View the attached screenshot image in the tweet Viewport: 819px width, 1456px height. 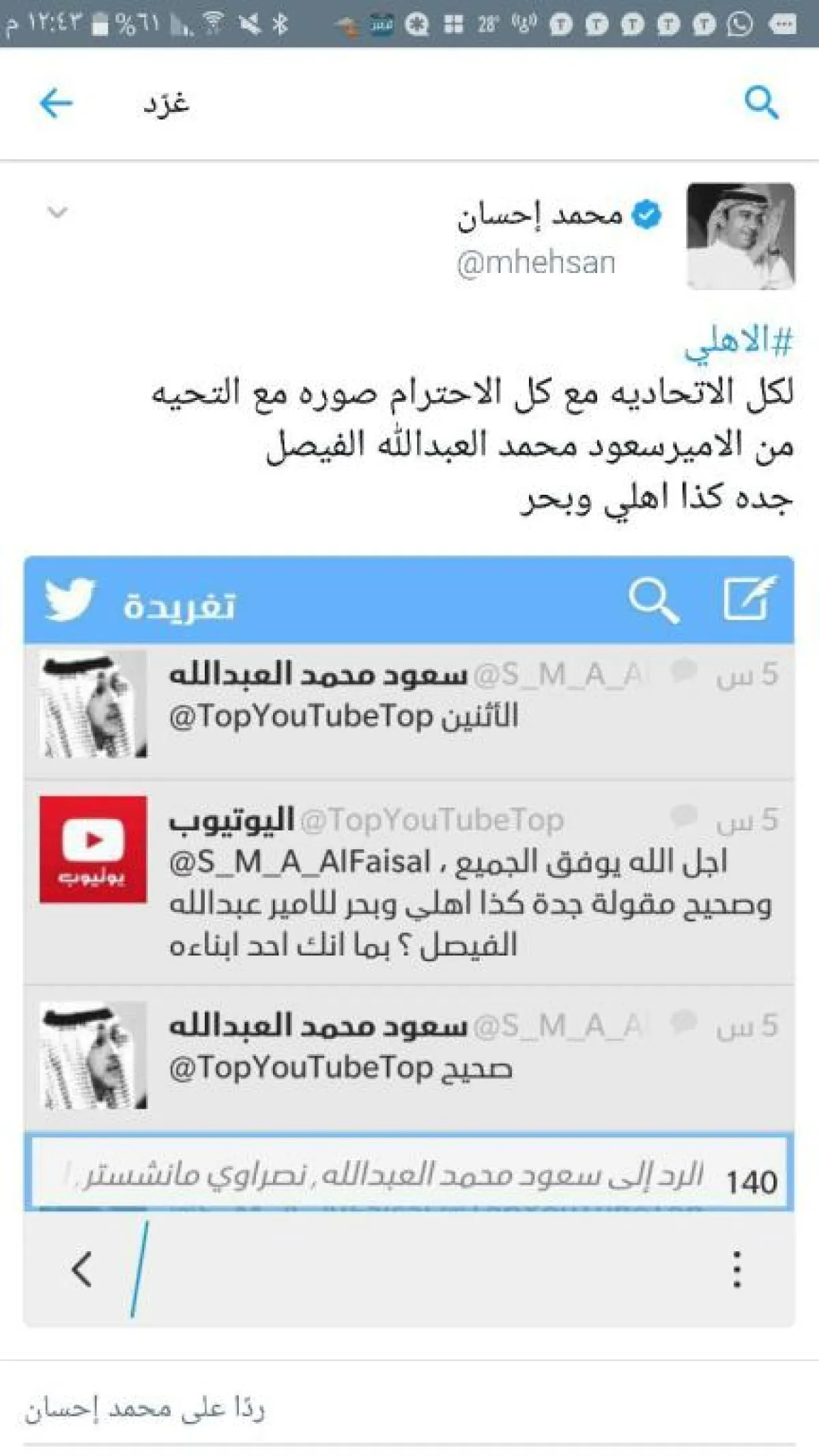pos(409,941)
